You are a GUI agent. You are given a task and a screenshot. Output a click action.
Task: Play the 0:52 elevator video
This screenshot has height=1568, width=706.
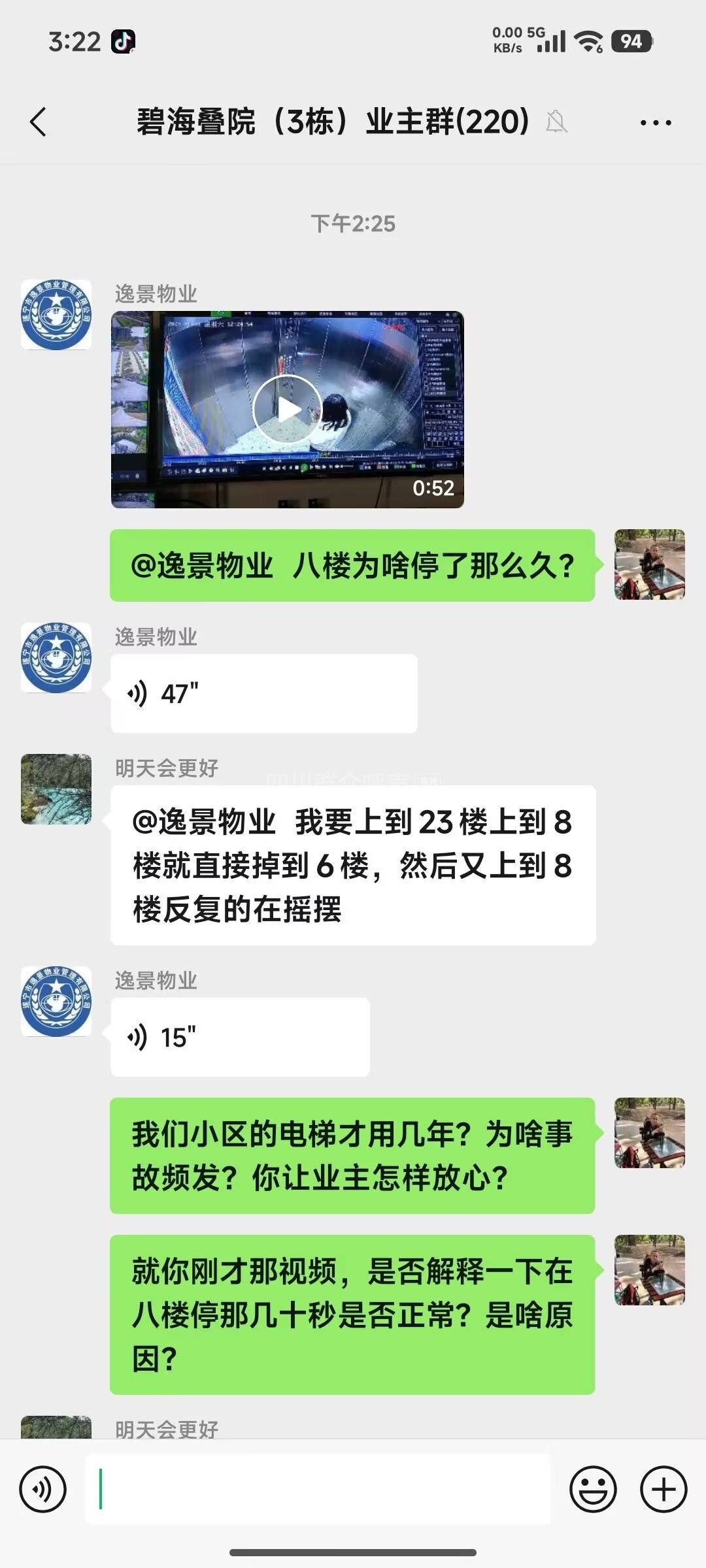(287, 410)
